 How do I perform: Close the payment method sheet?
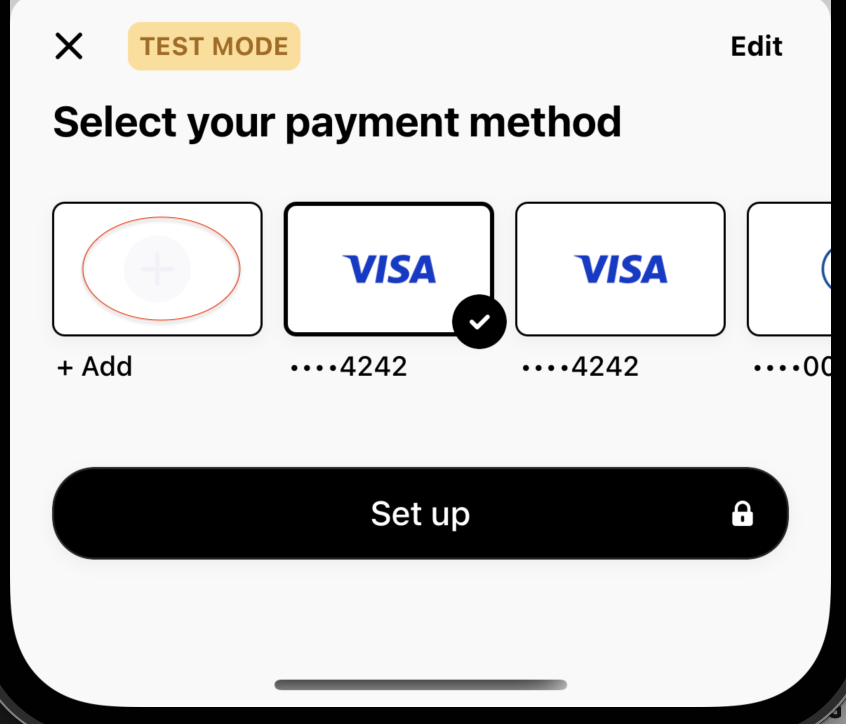69,46
